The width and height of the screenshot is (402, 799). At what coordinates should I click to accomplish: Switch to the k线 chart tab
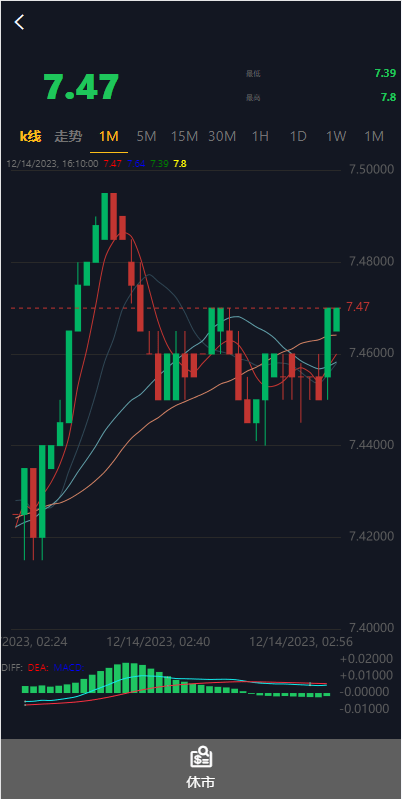tap(30, 136)
